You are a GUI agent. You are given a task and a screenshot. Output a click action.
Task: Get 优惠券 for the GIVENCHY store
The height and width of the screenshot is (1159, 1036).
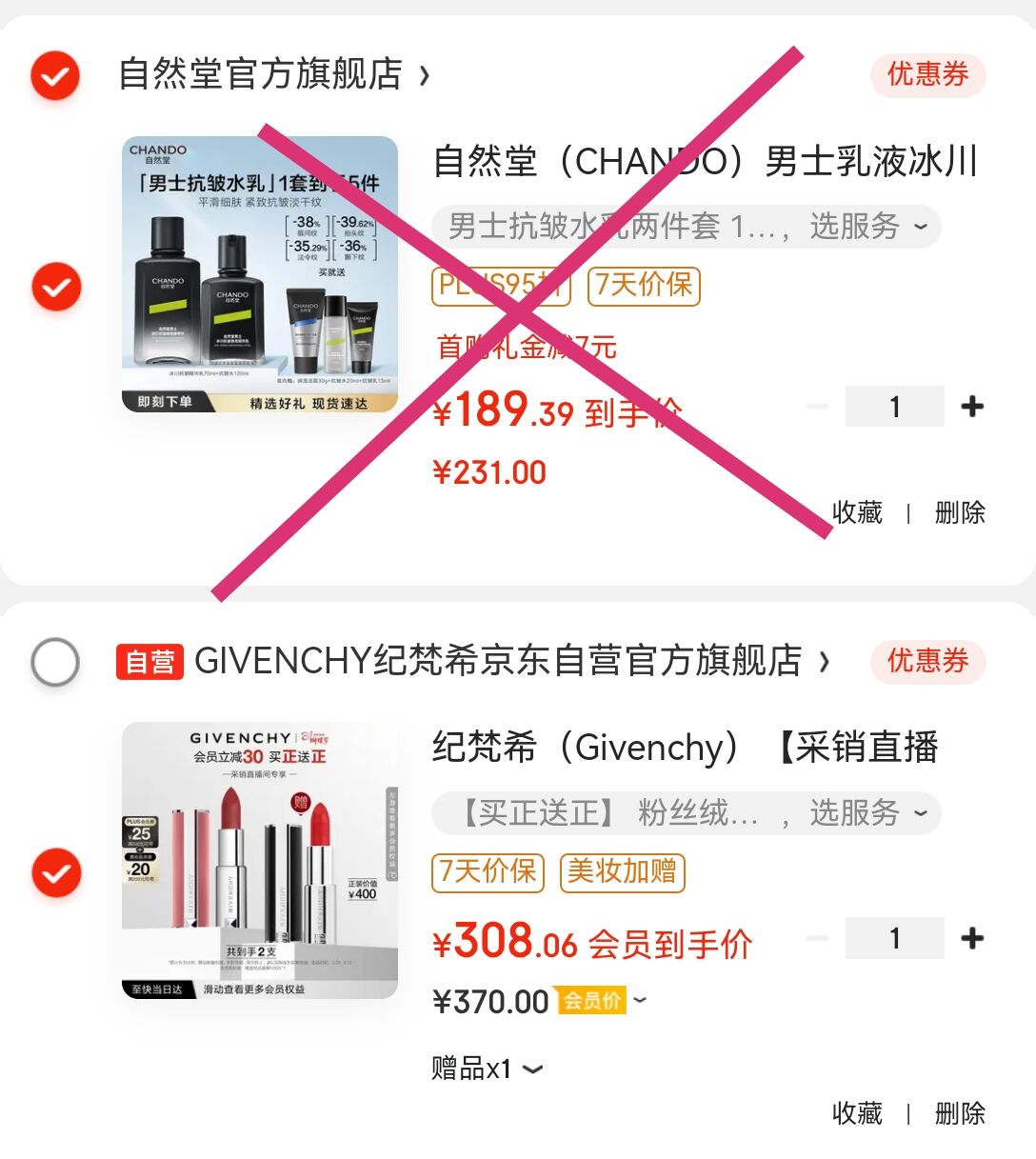pos(927,661)
